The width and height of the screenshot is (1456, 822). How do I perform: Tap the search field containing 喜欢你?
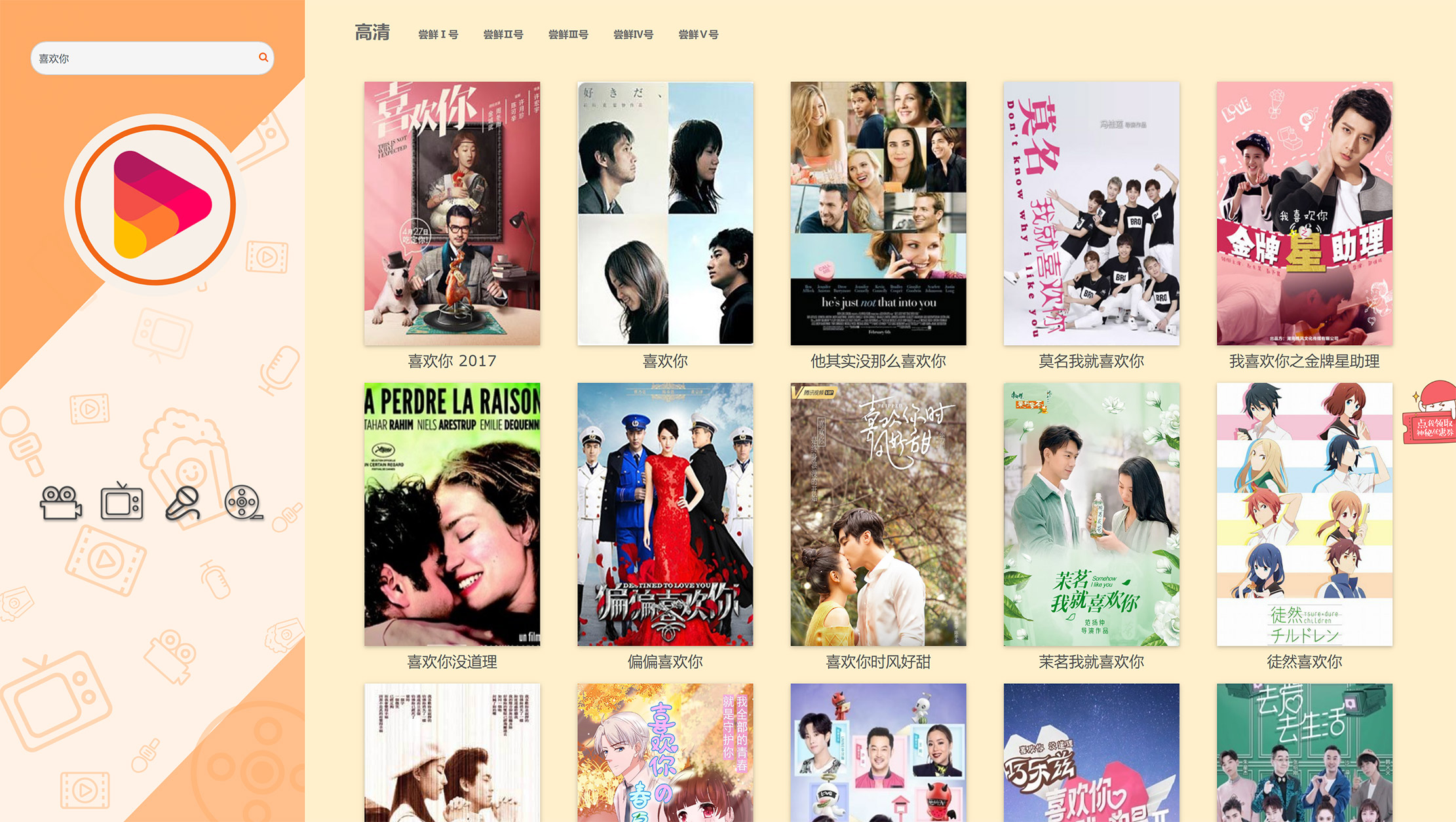(x=144, y=58)
